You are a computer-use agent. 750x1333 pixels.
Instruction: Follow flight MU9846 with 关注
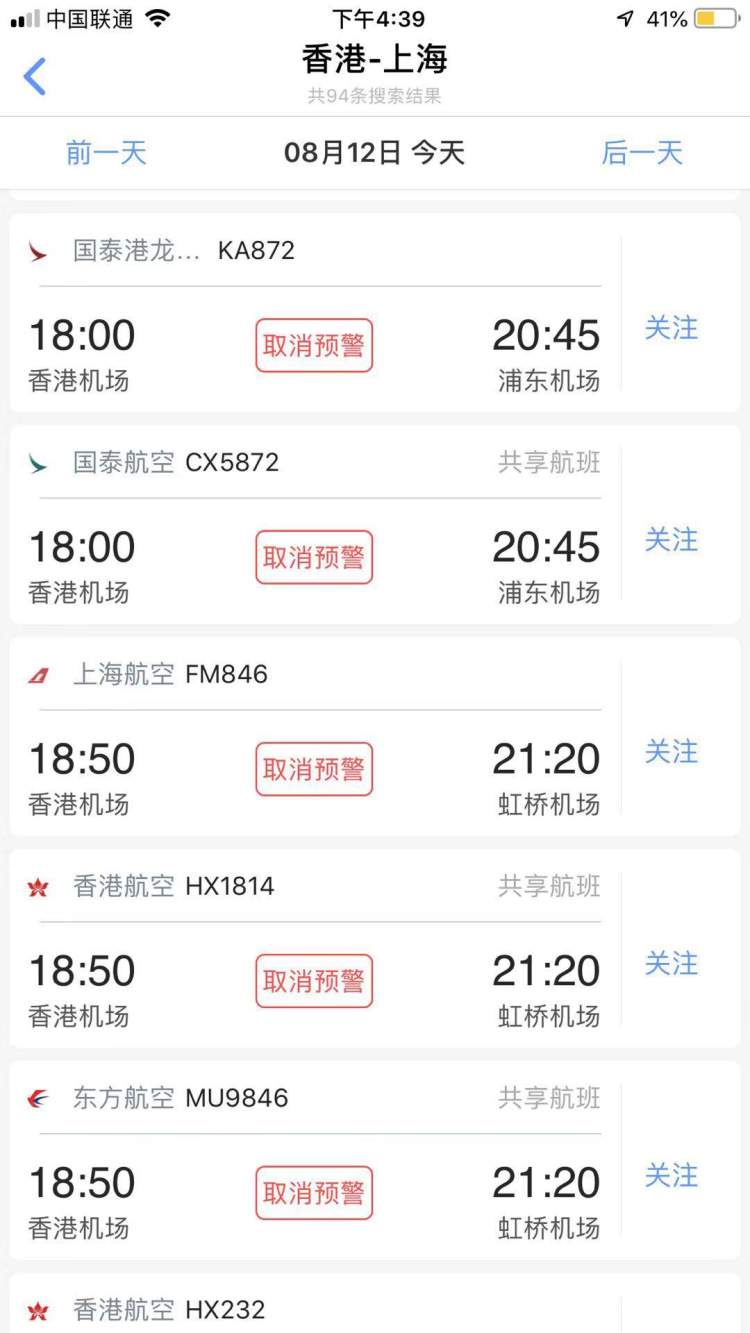coord(671,1176)
